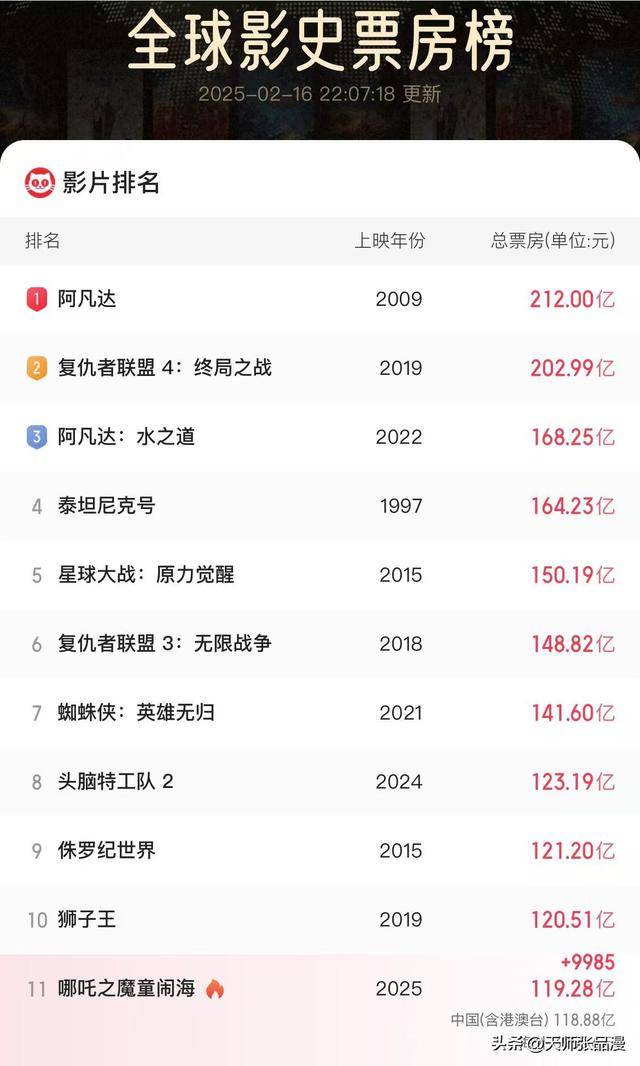This screenshot has width=640, height=1066.
Task: View 泰坦尼克号 movie details
Action: (x=320, y=506)
